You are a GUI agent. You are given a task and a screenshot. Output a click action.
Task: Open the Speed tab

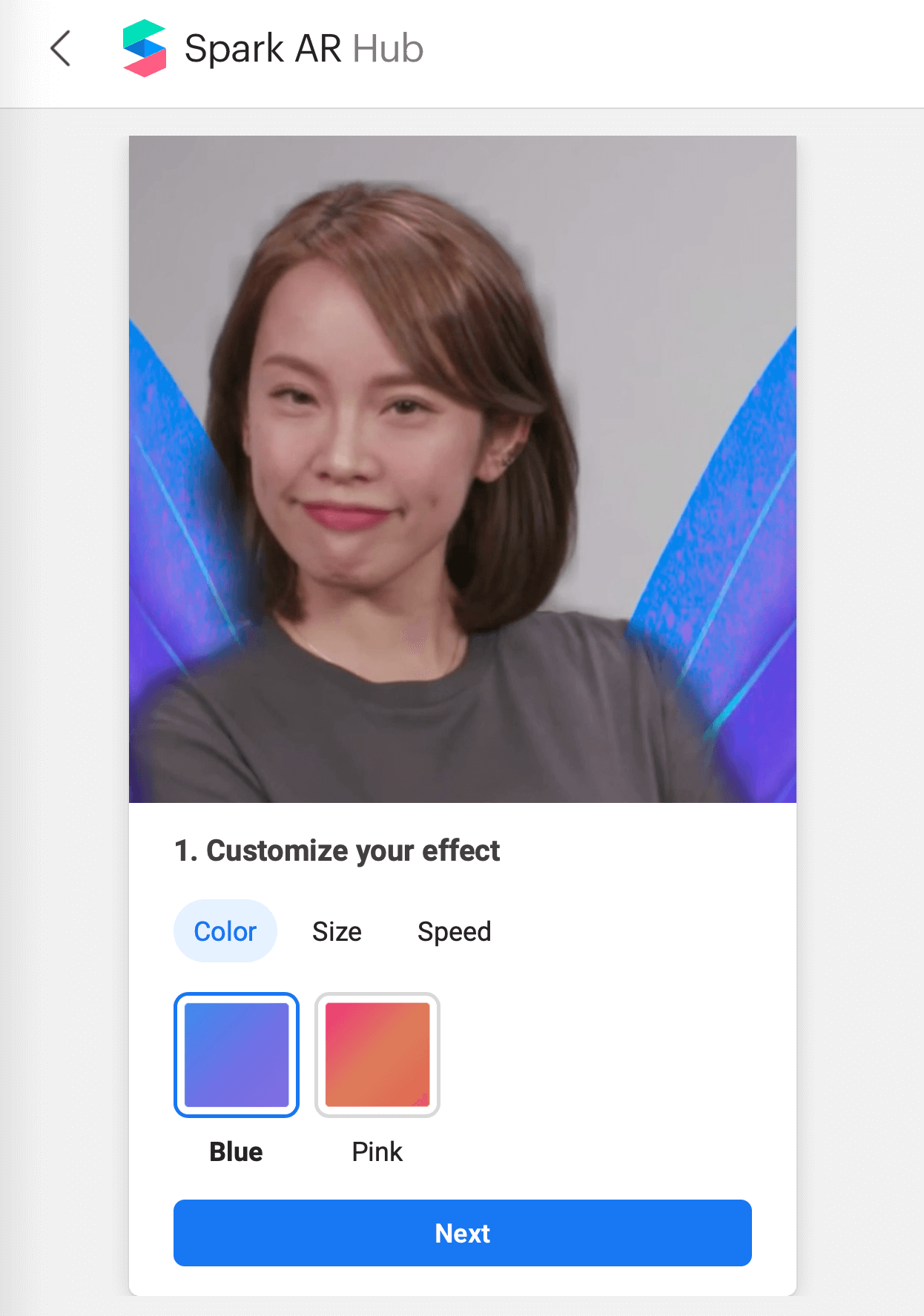[454, 931]
